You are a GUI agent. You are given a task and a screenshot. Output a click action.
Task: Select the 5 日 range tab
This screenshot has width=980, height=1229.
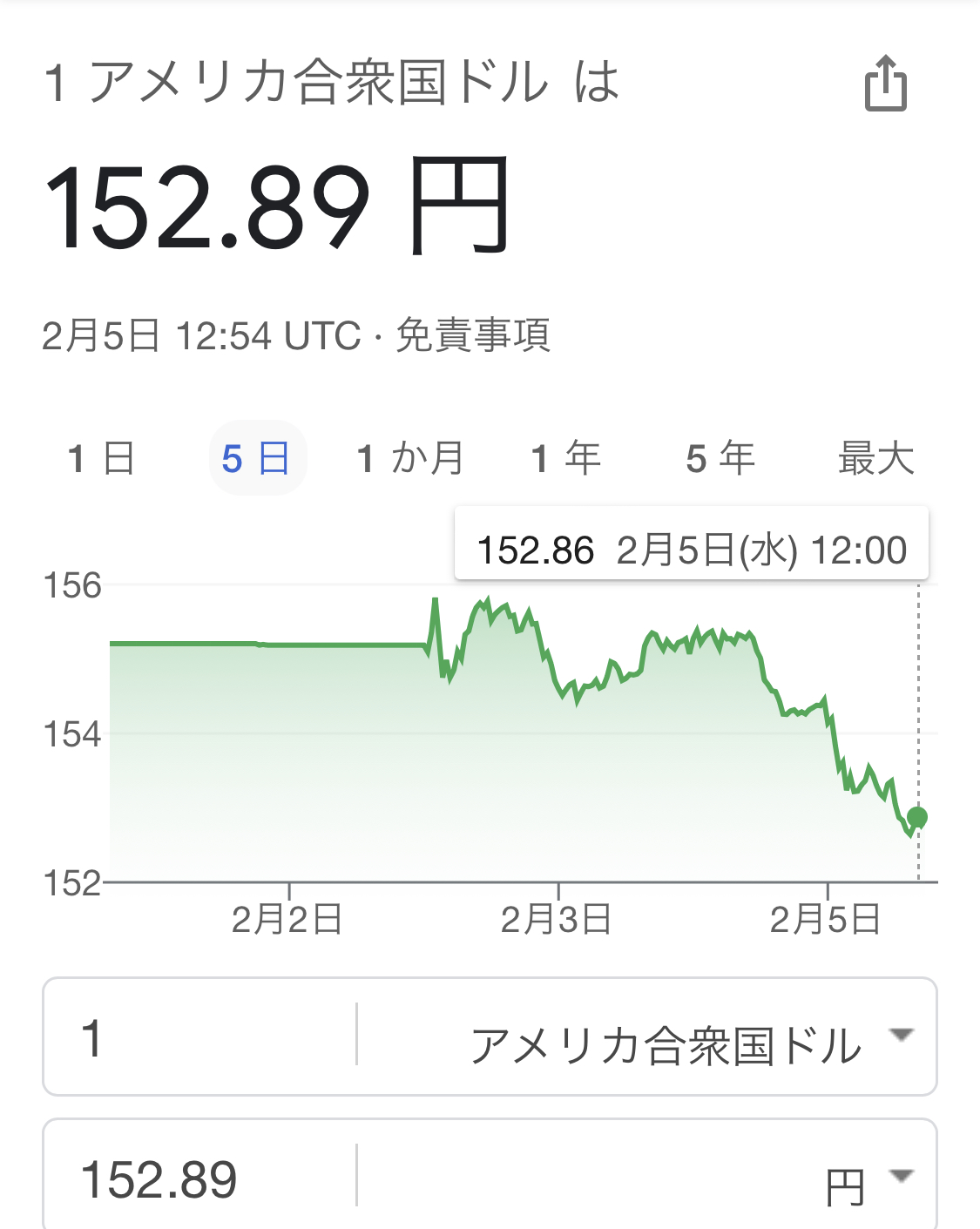click(x=256, y=458)
